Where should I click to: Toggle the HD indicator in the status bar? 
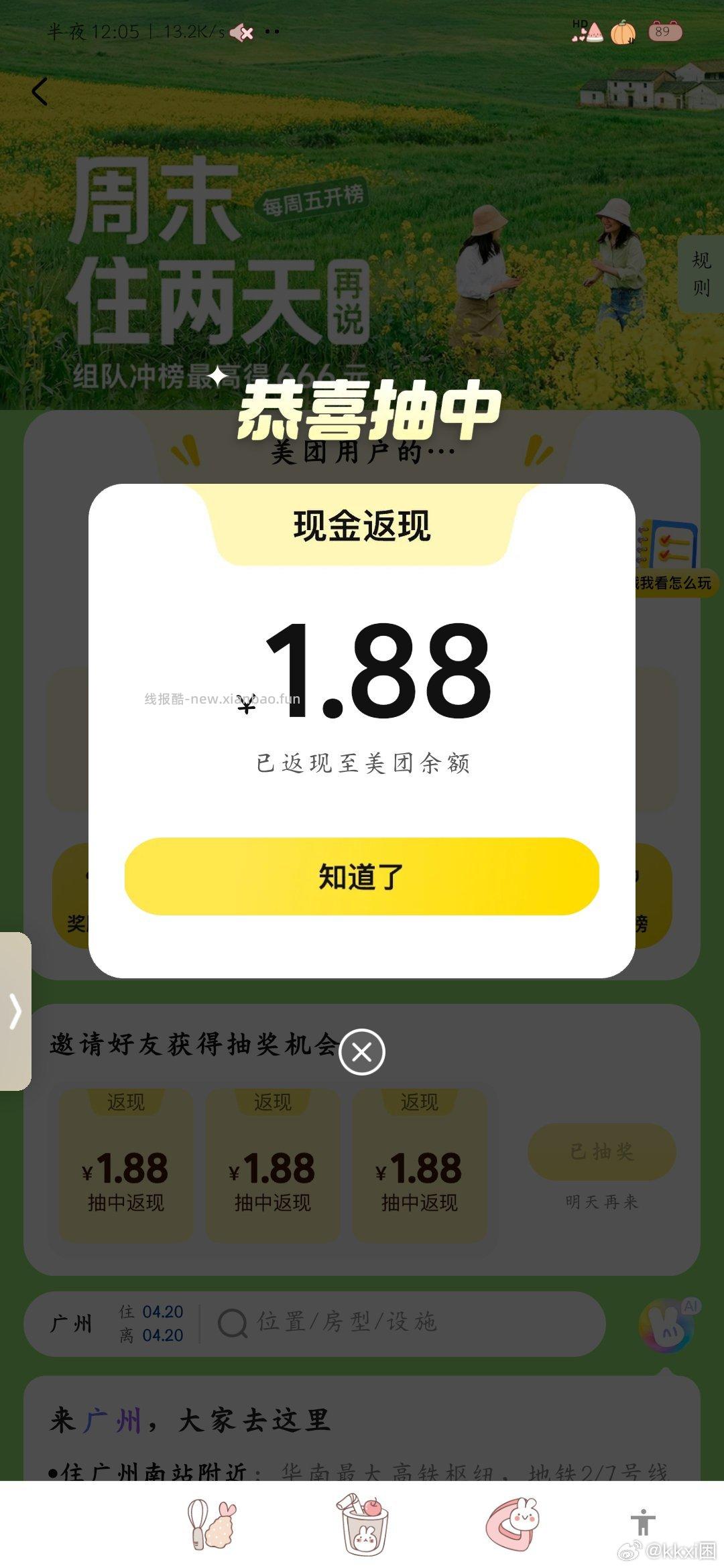579,24
